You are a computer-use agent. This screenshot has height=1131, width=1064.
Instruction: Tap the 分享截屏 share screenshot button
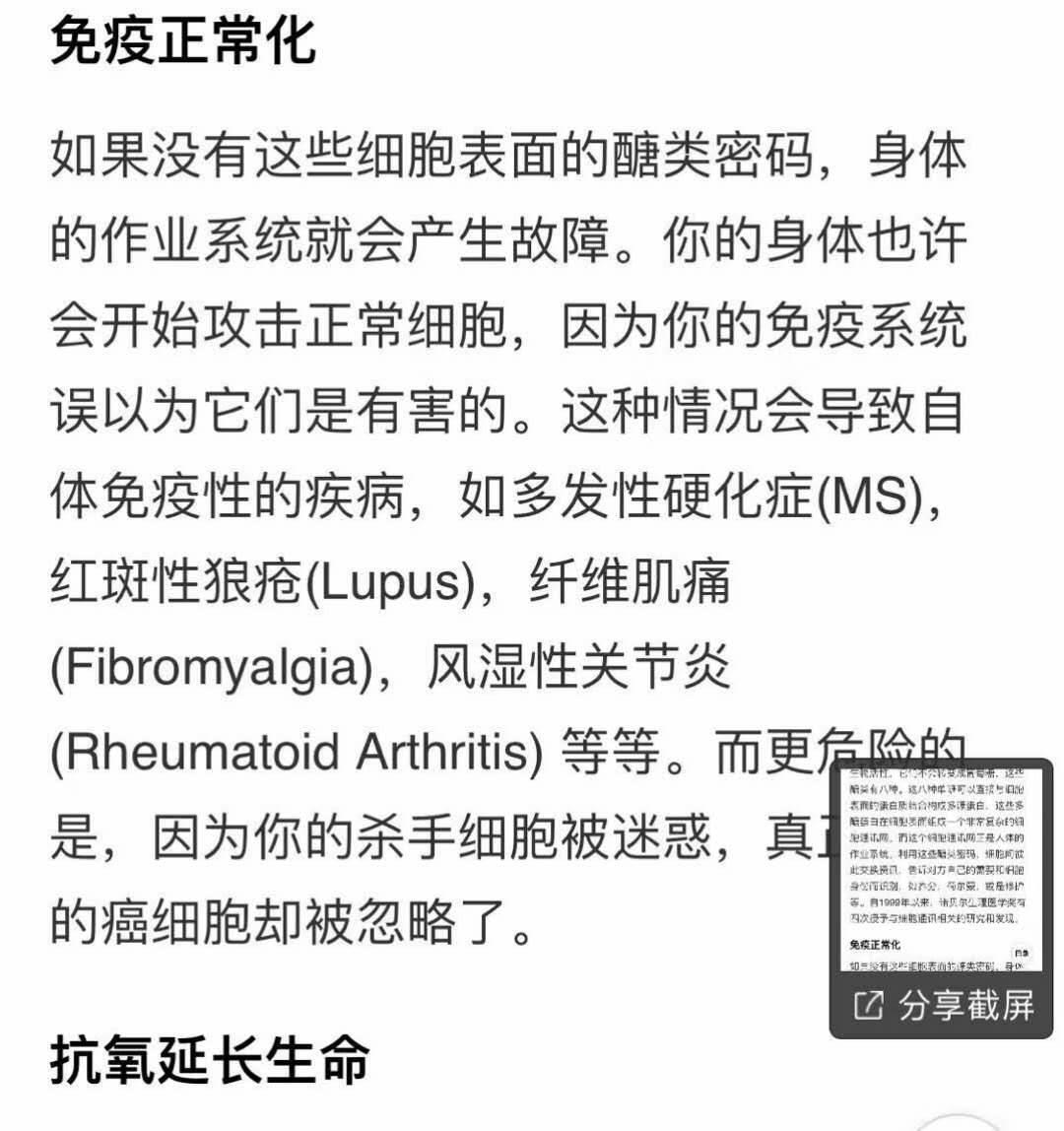pos(943,1005)
